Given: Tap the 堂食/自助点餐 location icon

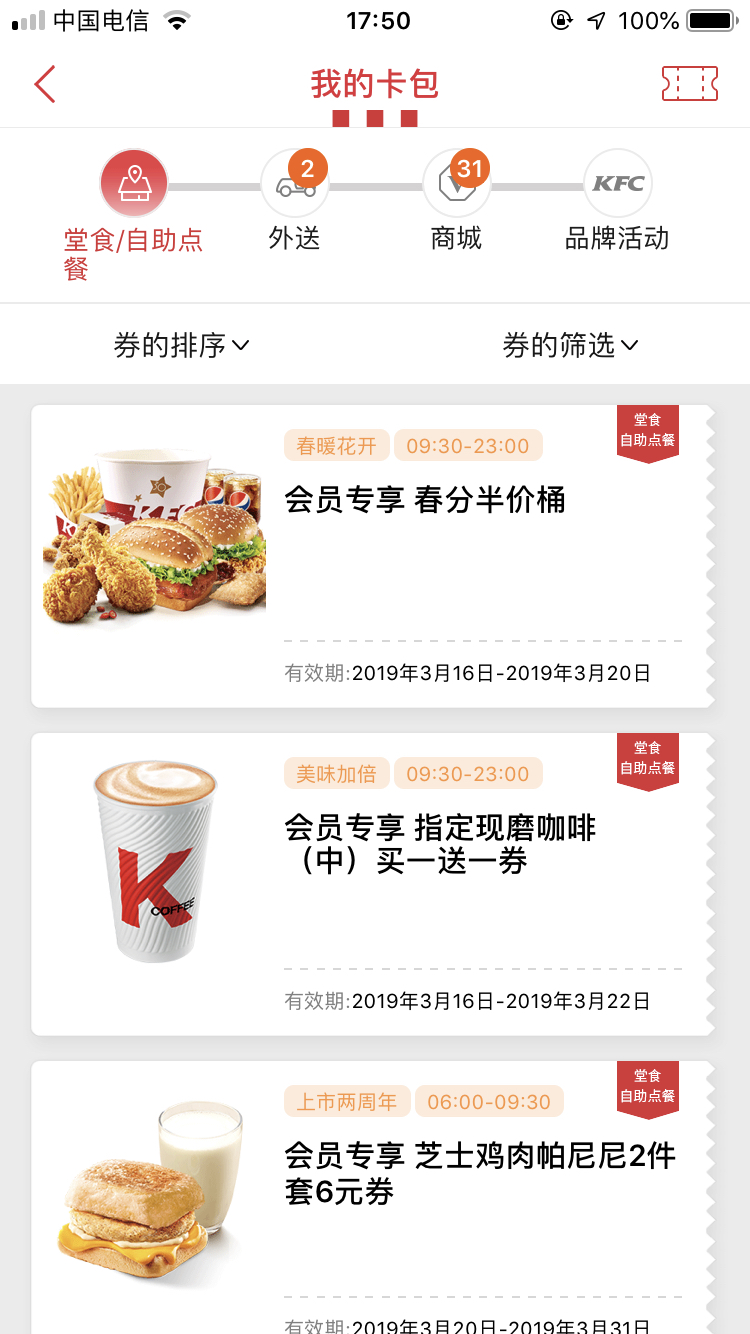Looking at the screenshot, I should point(134,183).
